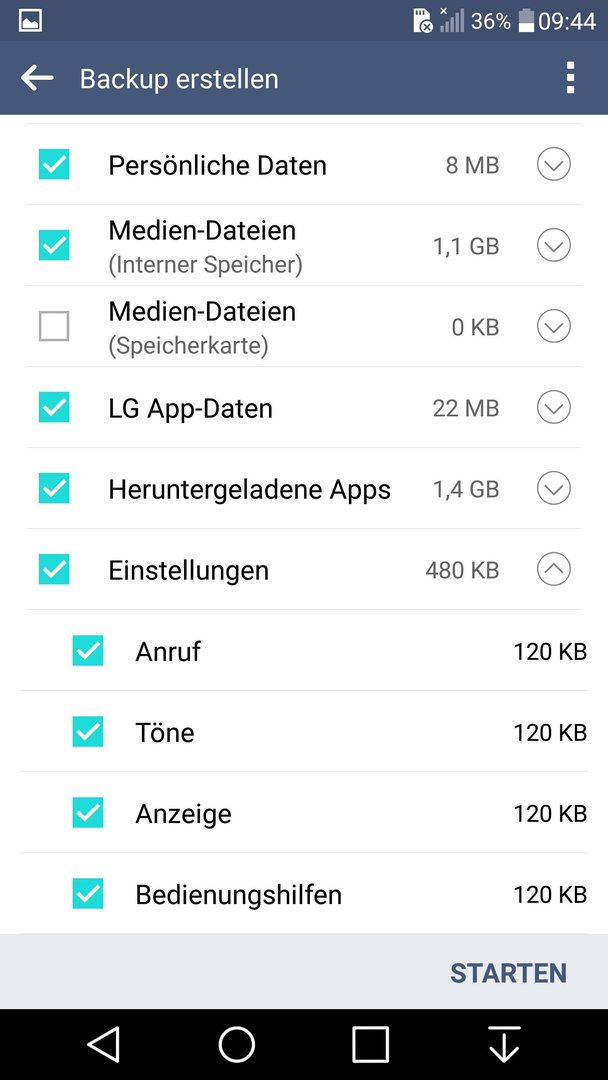Deselect the LG App-Daten checkbox
The width and height of the screenshot is (608, 1080).
pos(54,408)
